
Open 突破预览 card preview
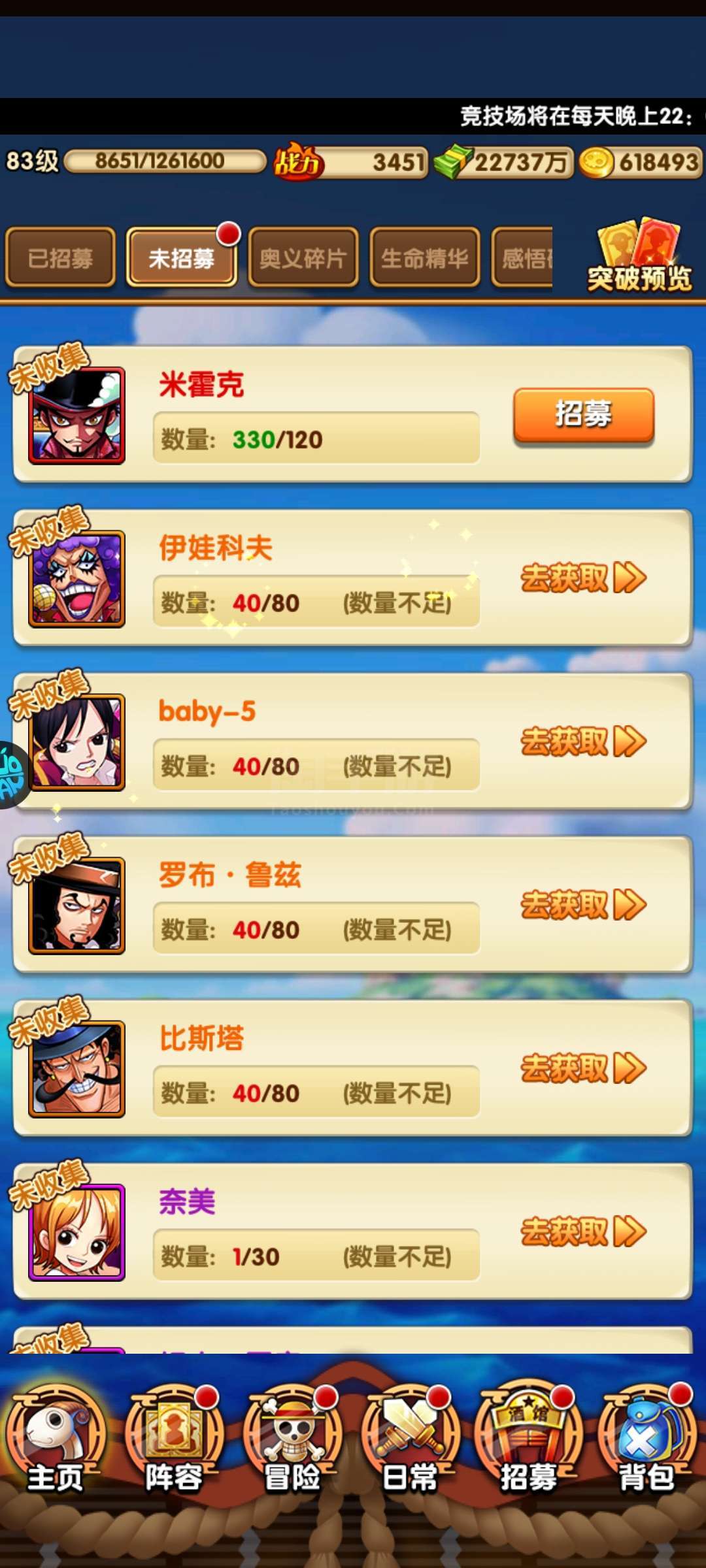point(639,256)
